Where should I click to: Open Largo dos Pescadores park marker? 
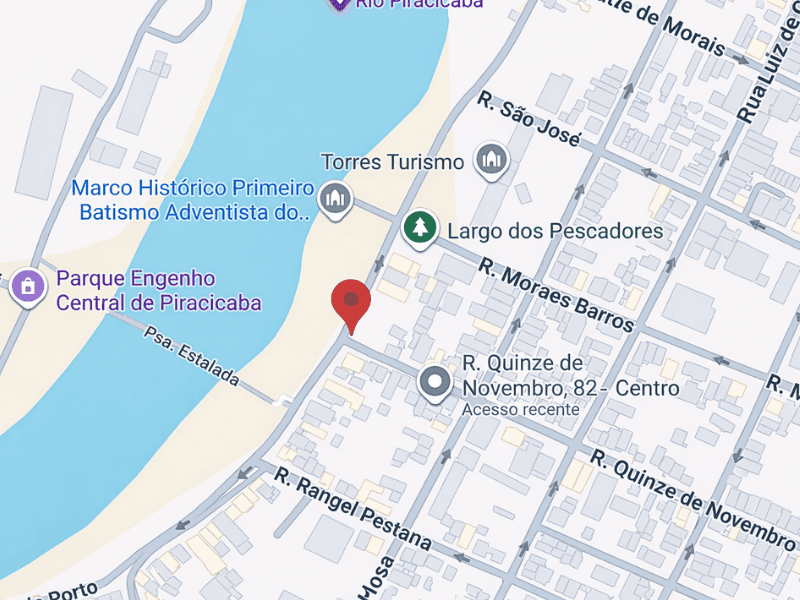tap(421, 229)
